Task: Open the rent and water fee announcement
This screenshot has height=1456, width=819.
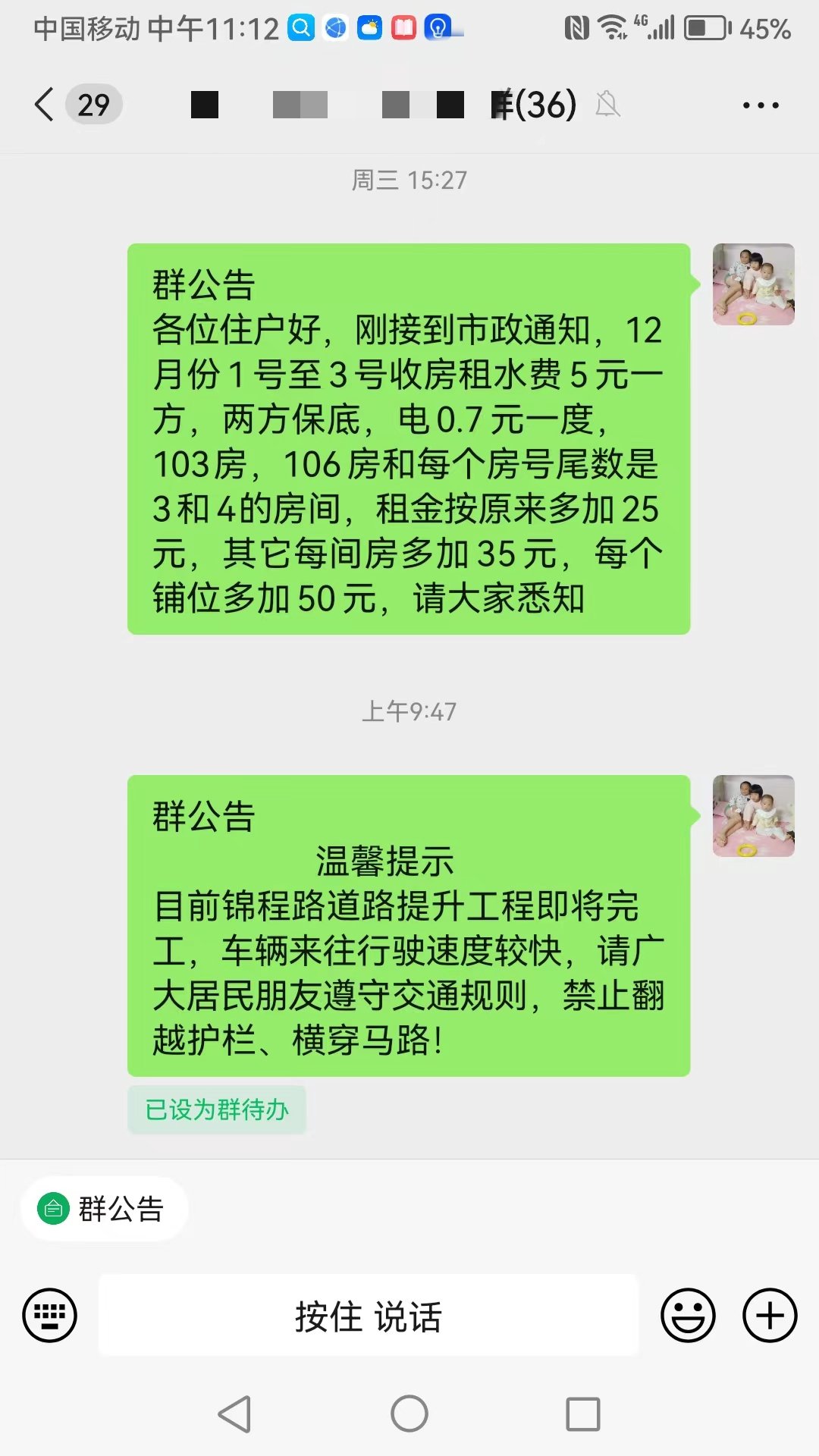Action: (x=409, y=439)
